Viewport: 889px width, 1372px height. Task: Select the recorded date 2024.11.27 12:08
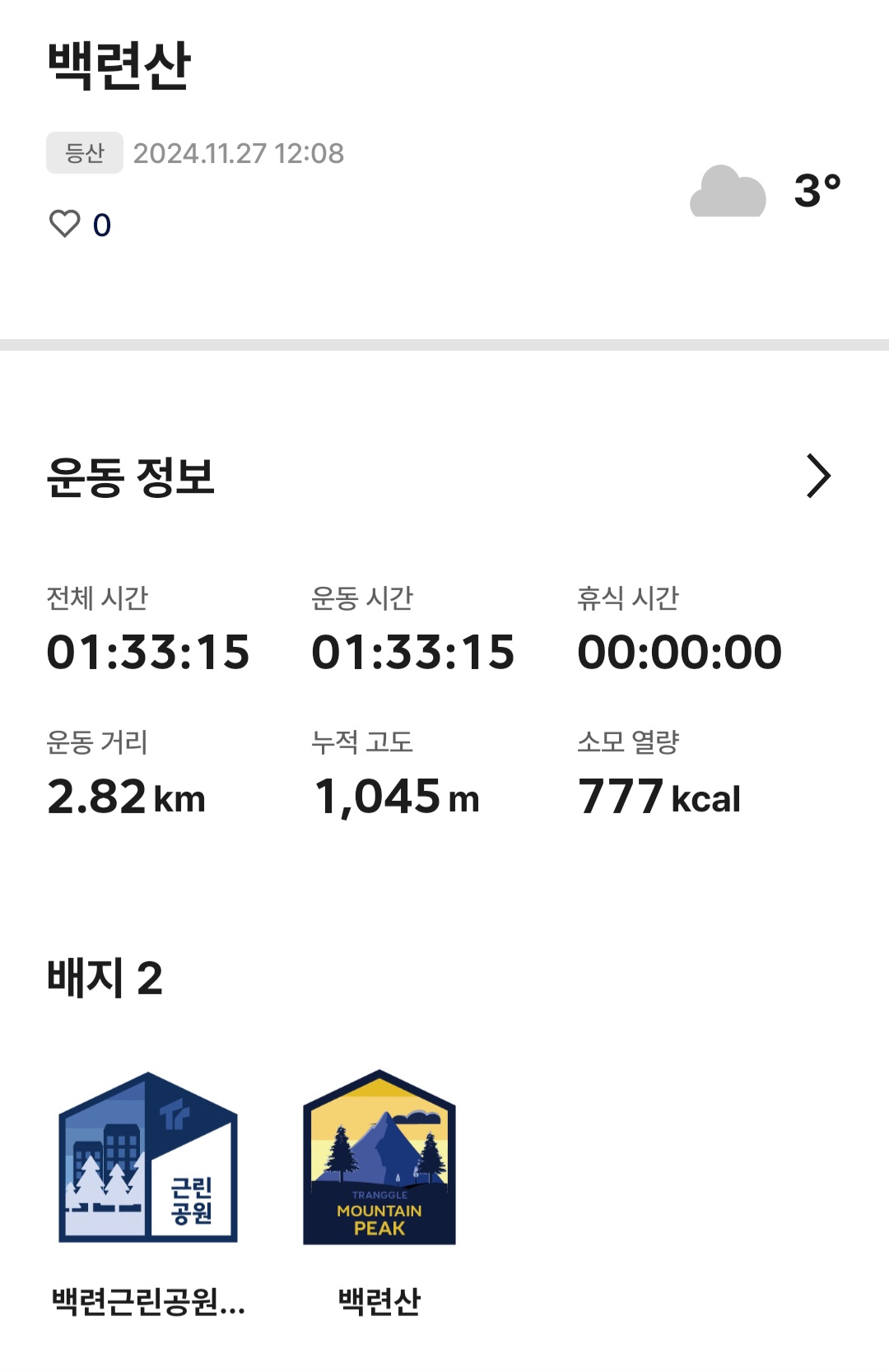point(242,151)
